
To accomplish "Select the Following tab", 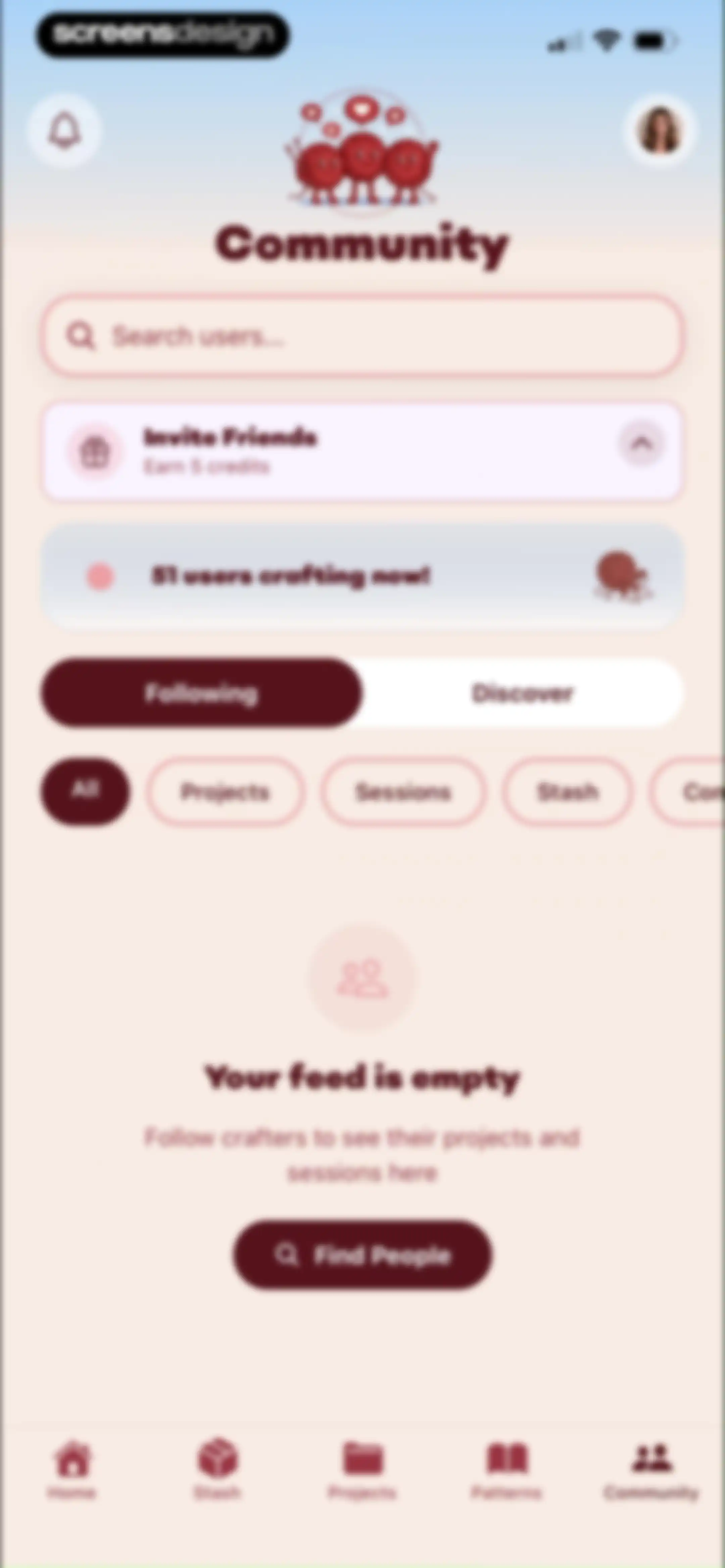I will click(201, 693).
